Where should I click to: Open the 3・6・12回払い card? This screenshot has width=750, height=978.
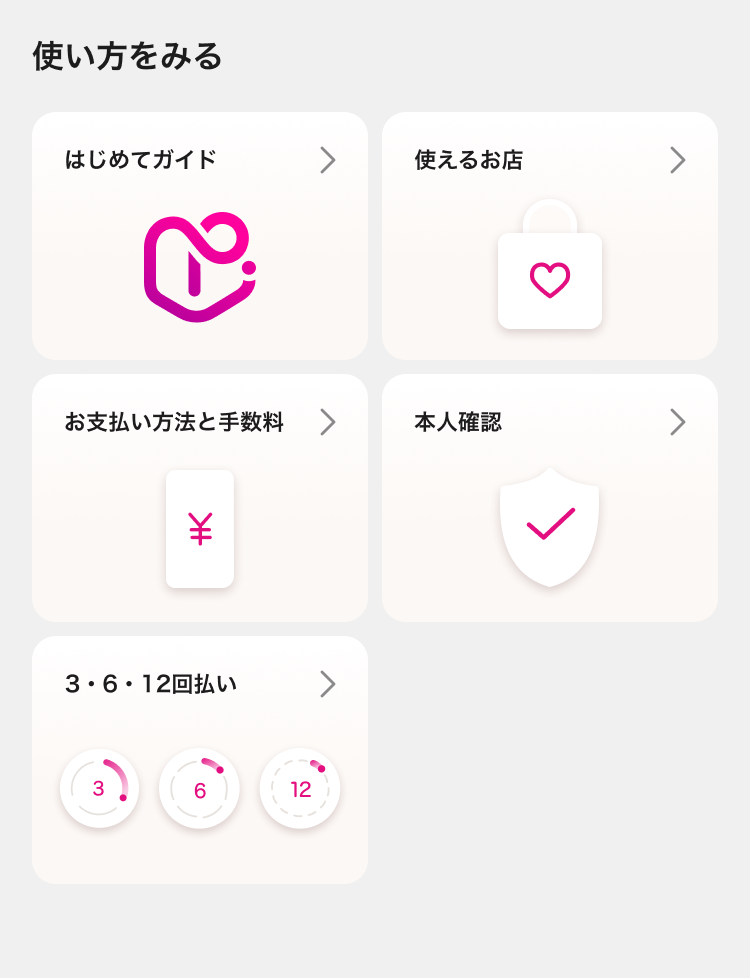200,760
